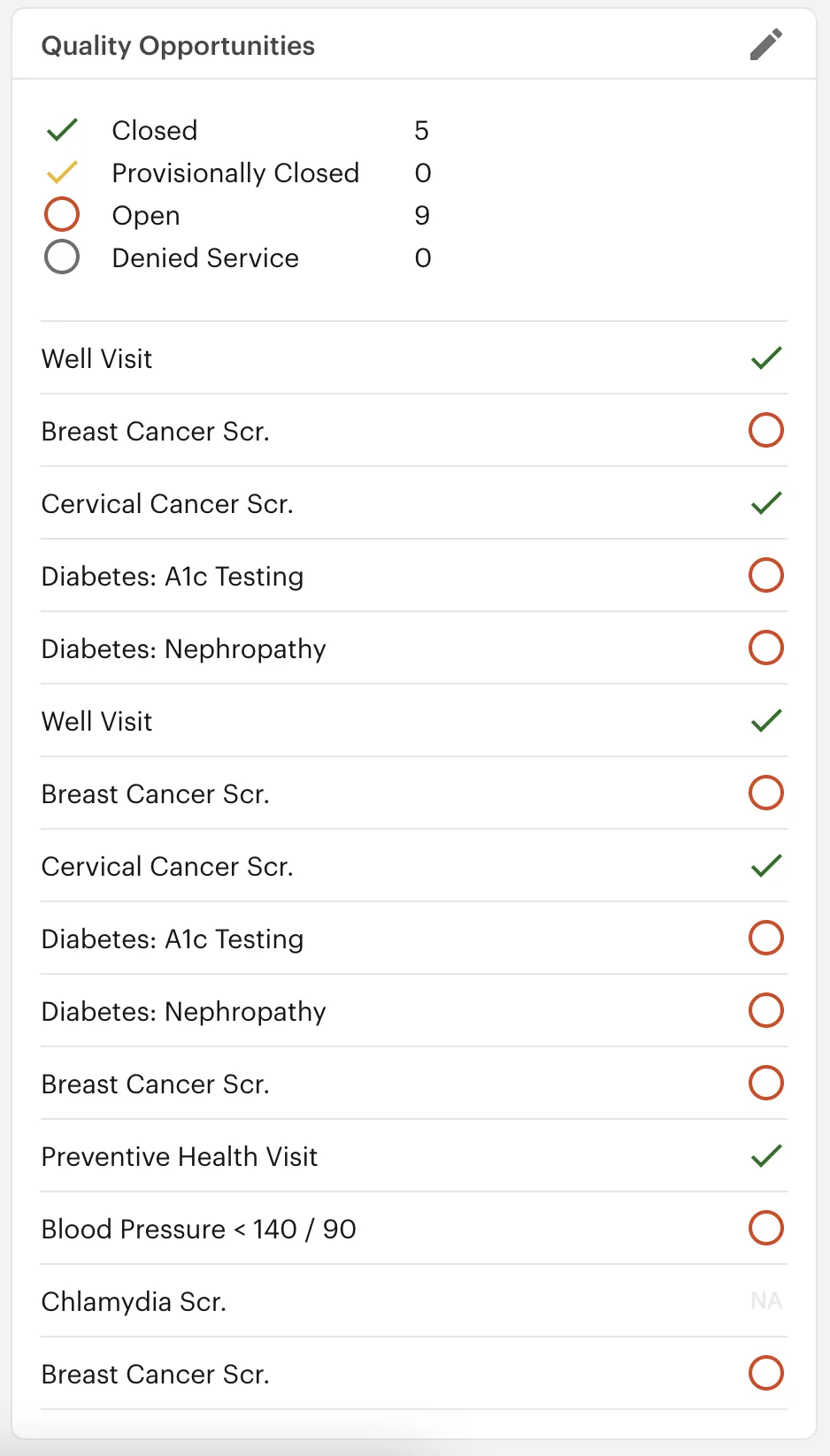The image size is (830, 1456).
Task: Click the open circle for Blood Pressure < 140 / 90
Action: [x=765, y=1227]
